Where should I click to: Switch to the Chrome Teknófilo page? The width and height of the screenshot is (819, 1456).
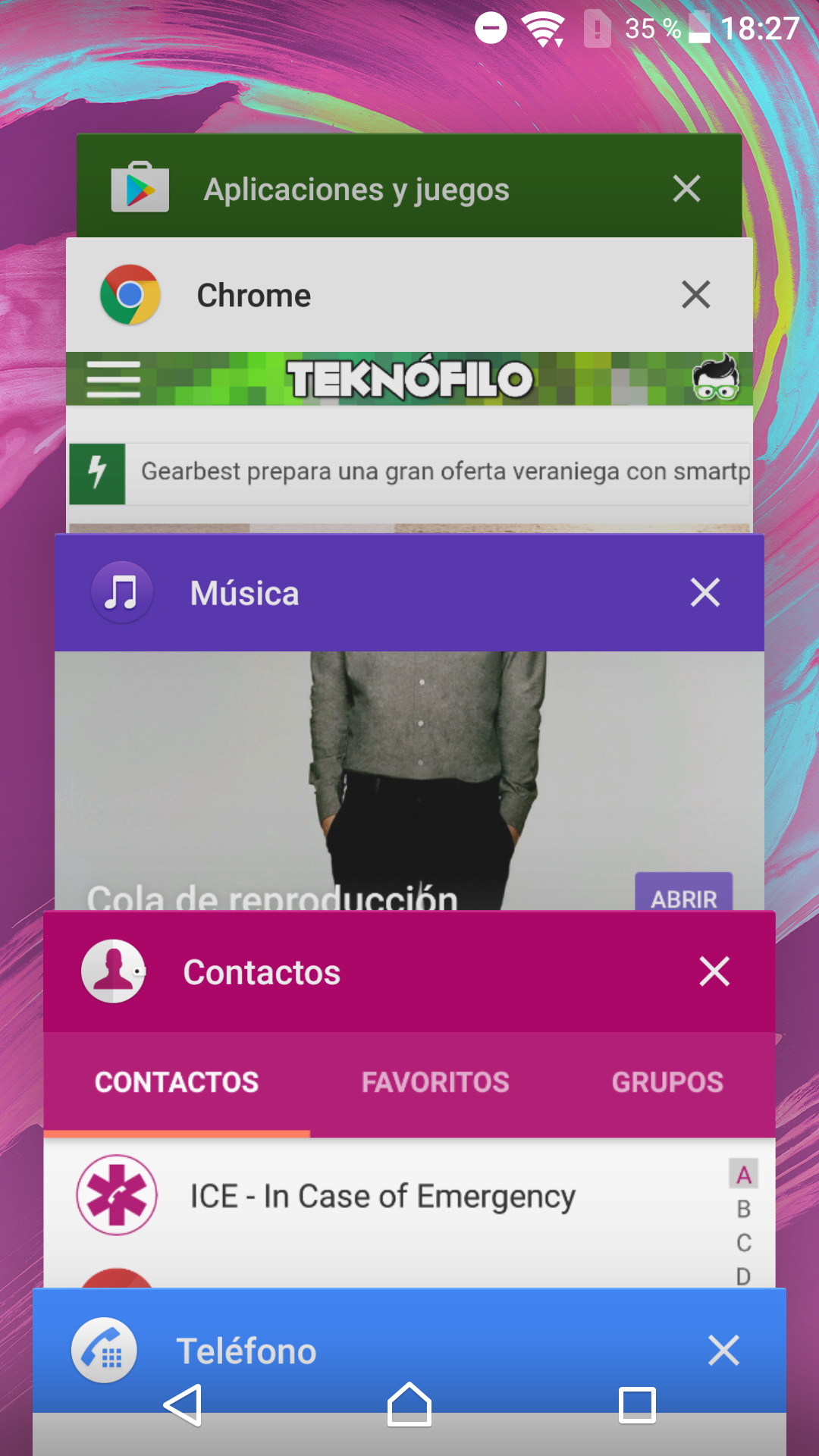[x=409, y=440]
